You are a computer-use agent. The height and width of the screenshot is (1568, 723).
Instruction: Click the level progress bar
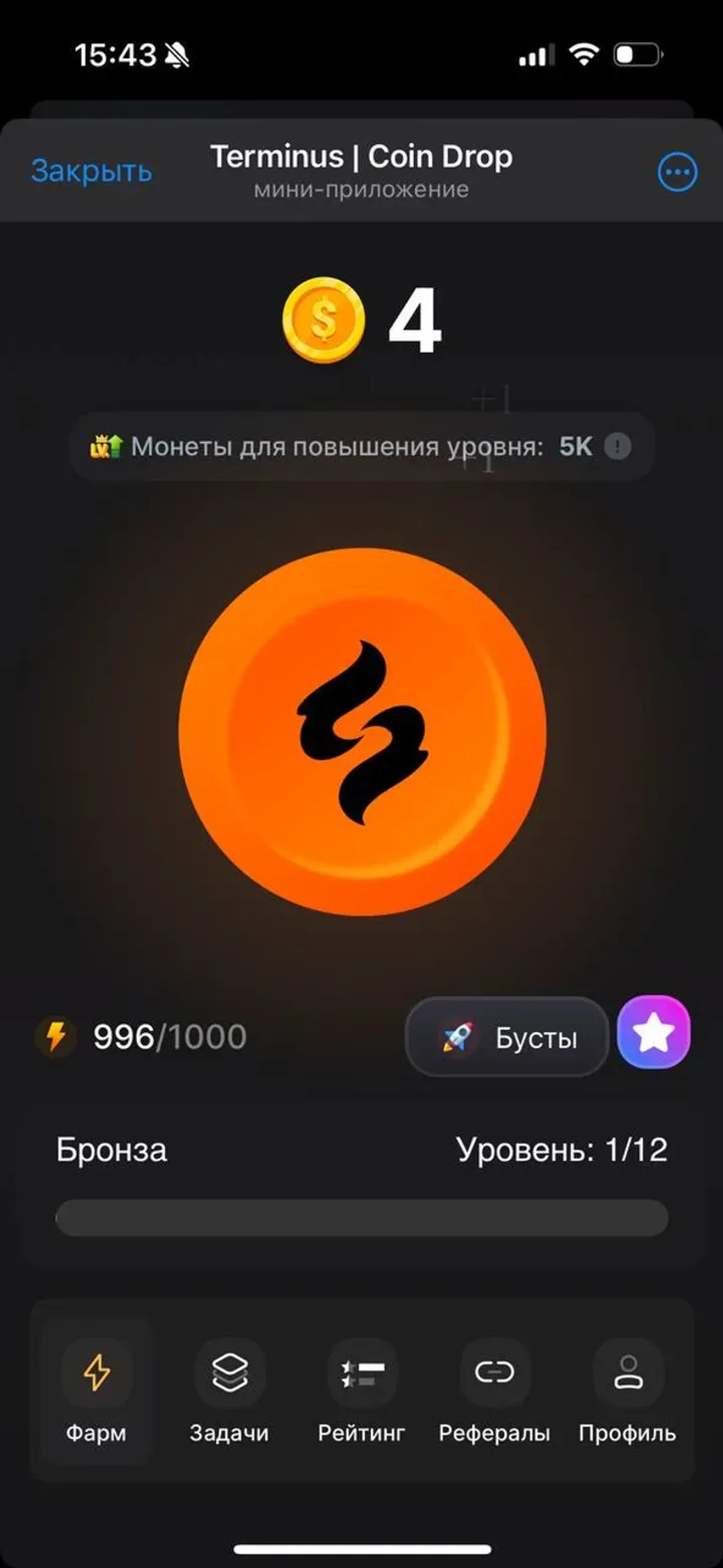click(362, 1218)
